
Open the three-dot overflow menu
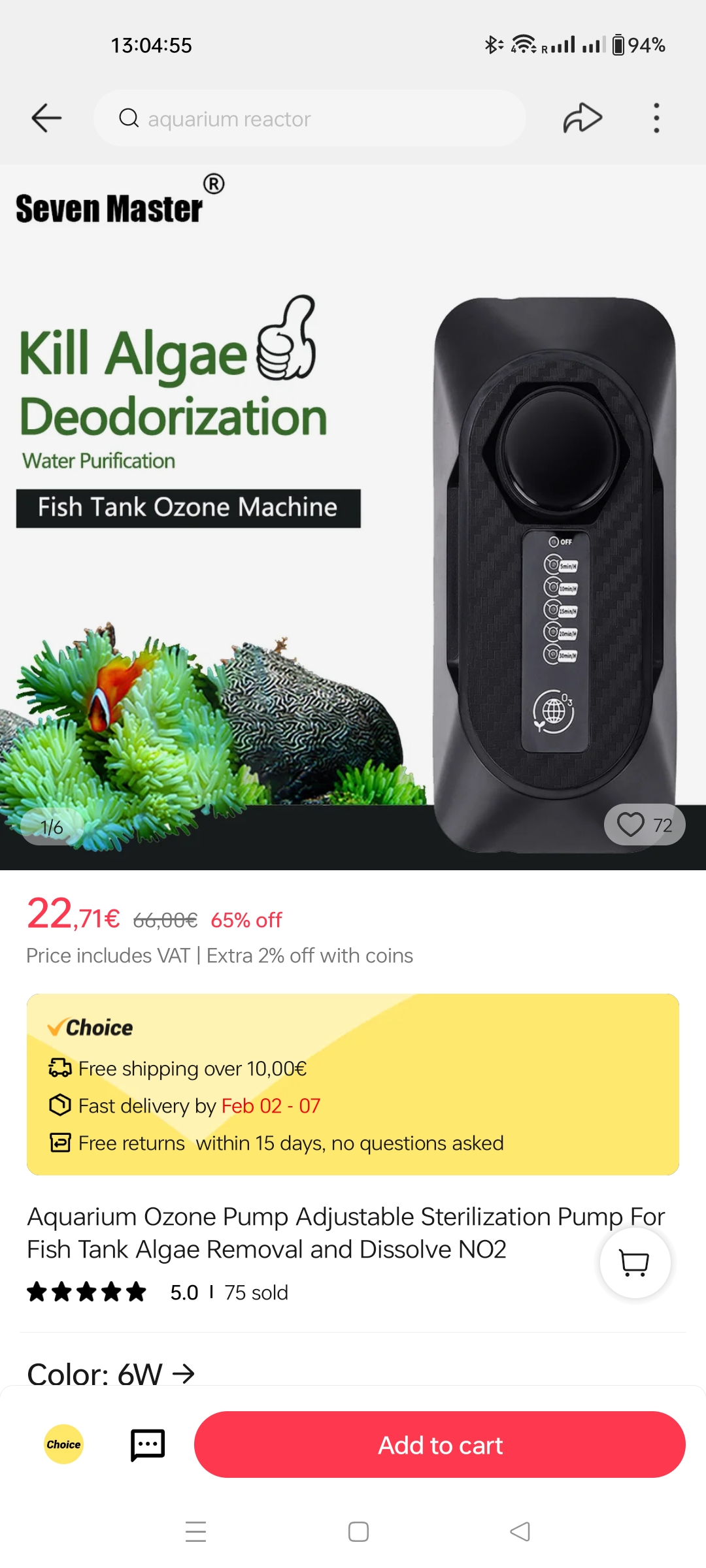[656, 118]
